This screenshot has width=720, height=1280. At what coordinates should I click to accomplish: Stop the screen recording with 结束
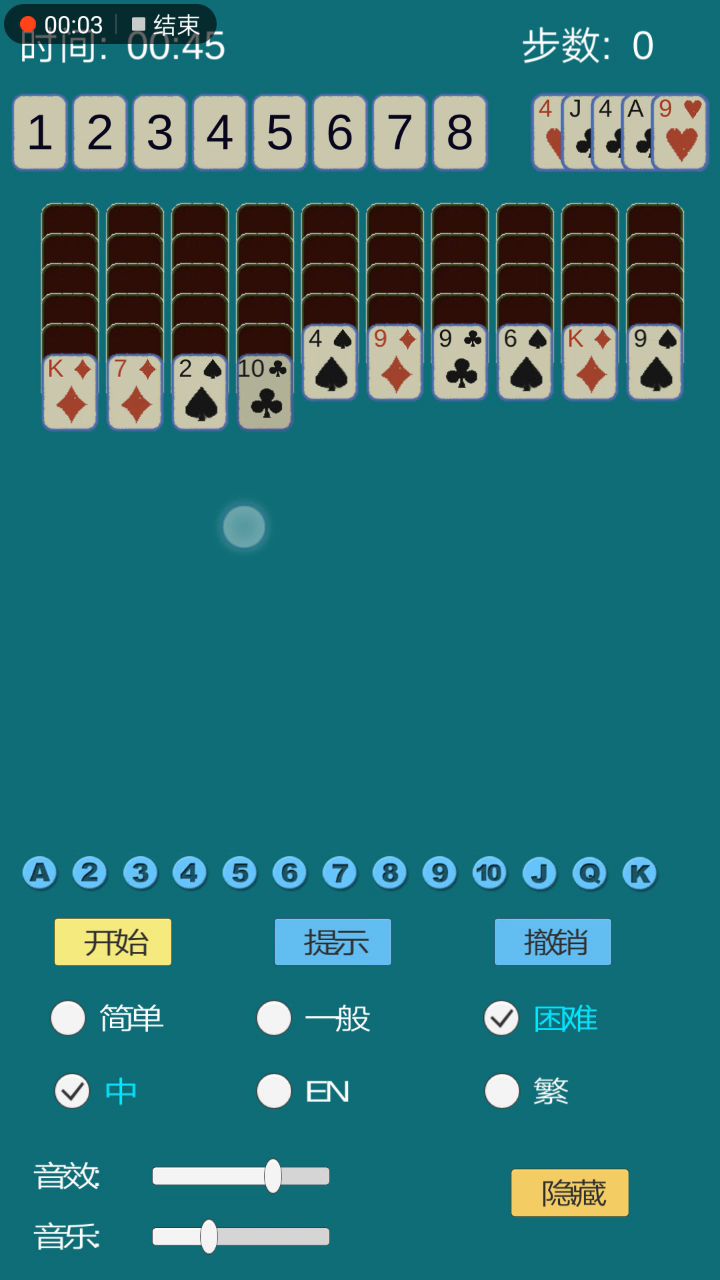point(166,25)
